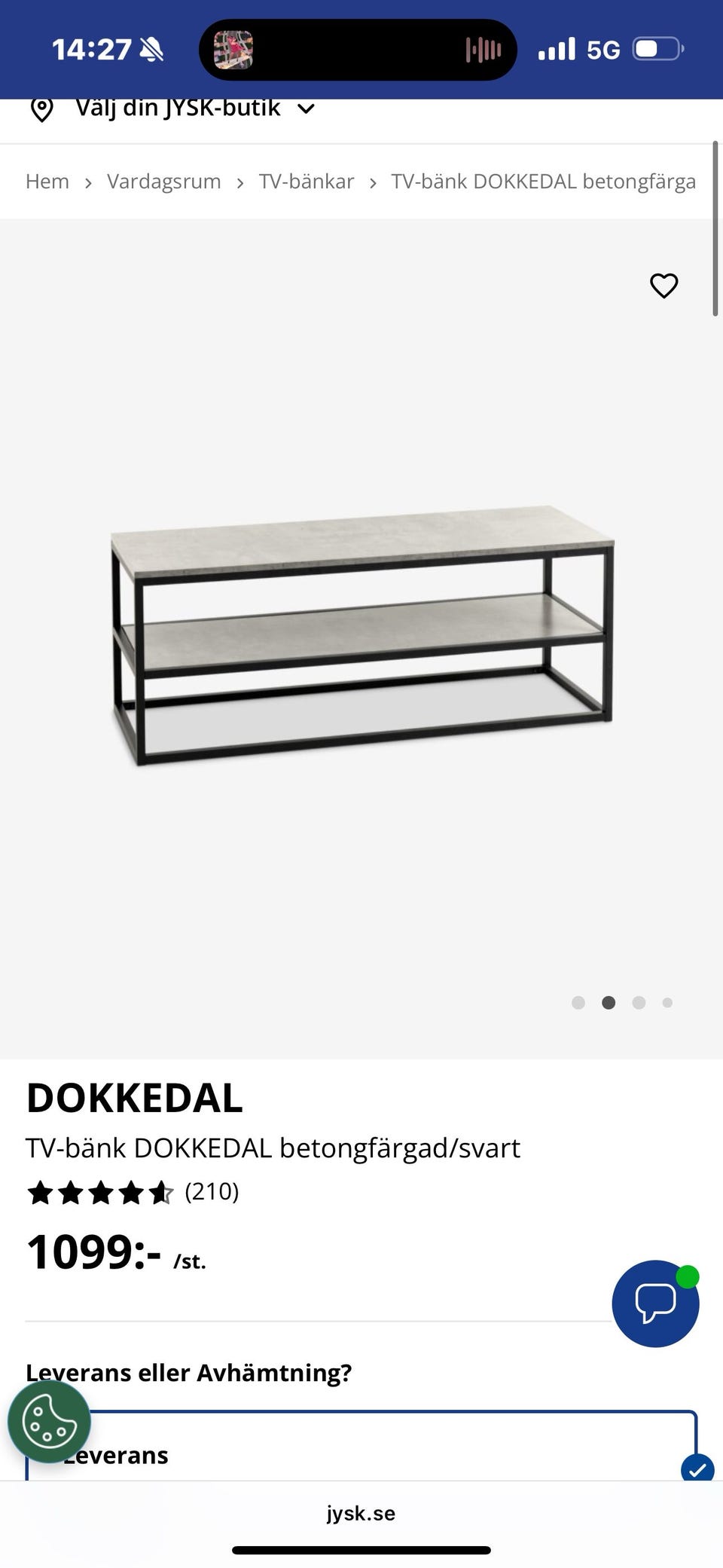Open the 210 reviews link
The height and width of the screenshot is (1568, 723).
[212, 1192]
